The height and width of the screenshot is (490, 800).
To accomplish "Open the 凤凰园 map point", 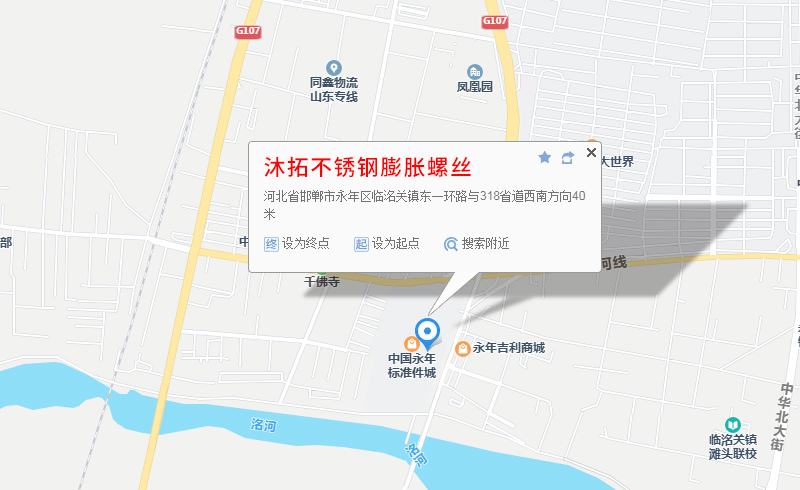I will [x=475, y=71].
